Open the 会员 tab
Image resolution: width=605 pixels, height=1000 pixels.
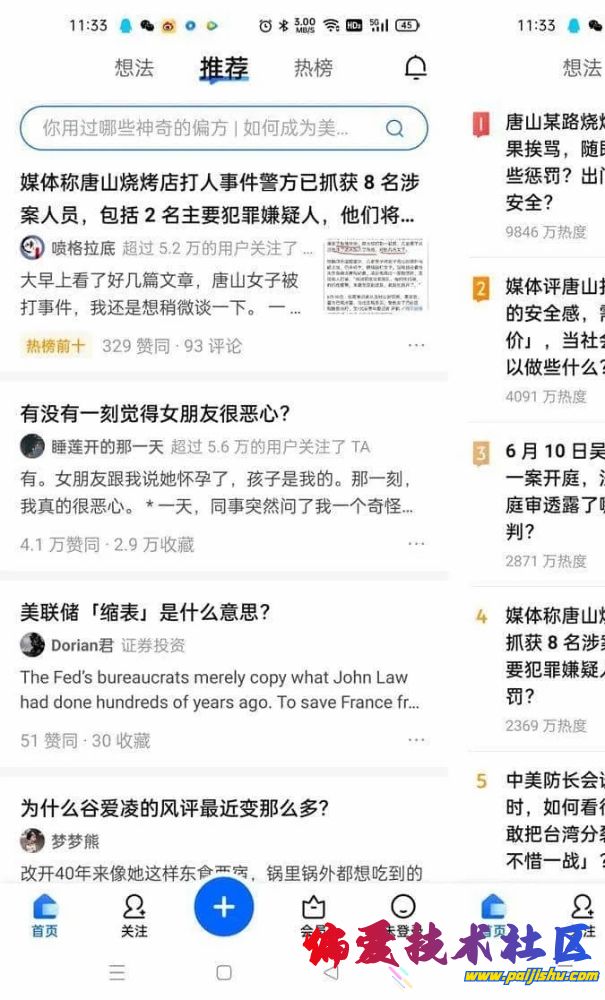coord(313,915)
